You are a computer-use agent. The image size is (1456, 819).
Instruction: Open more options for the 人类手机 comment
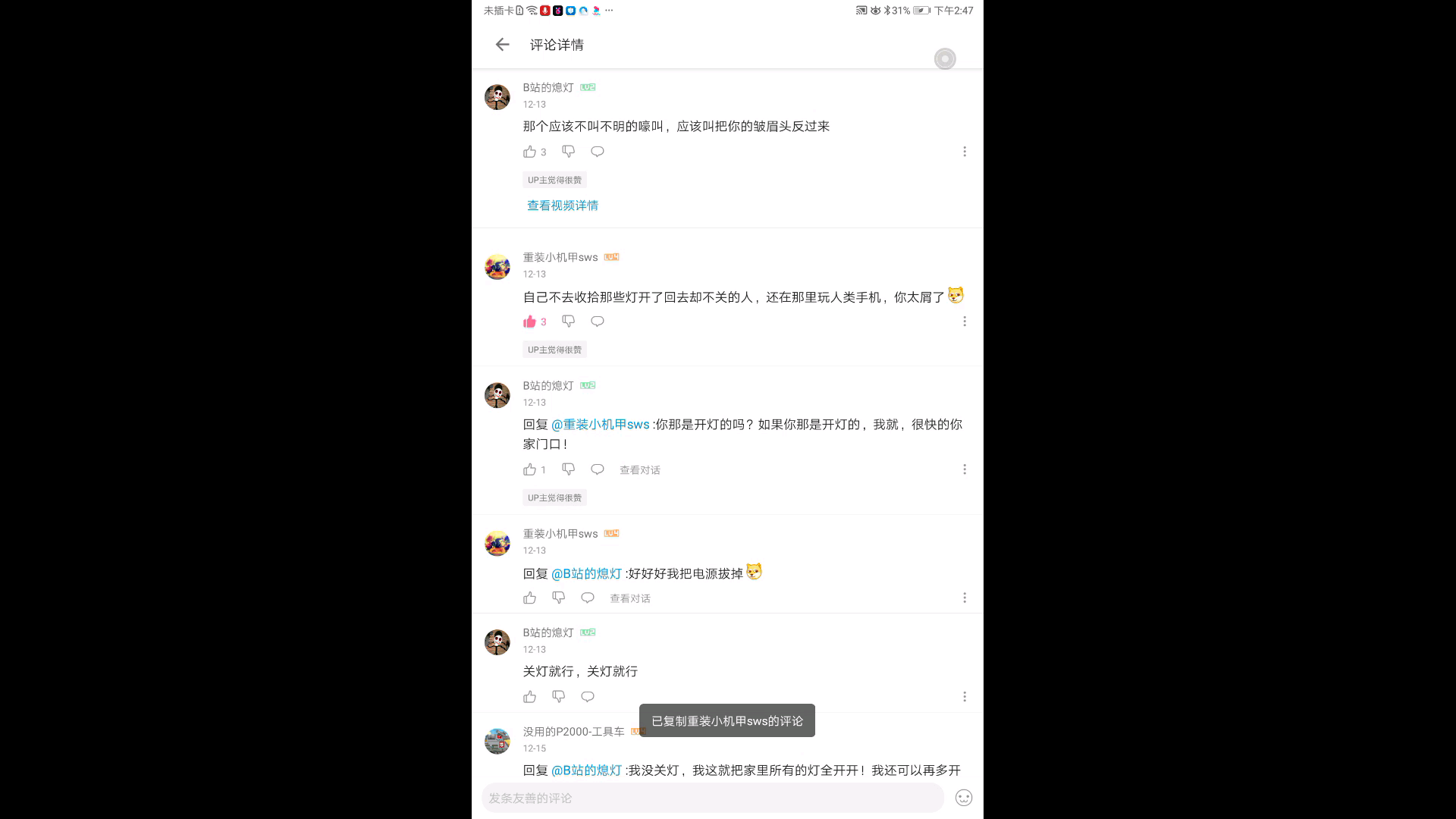click(x=964, y=322)
